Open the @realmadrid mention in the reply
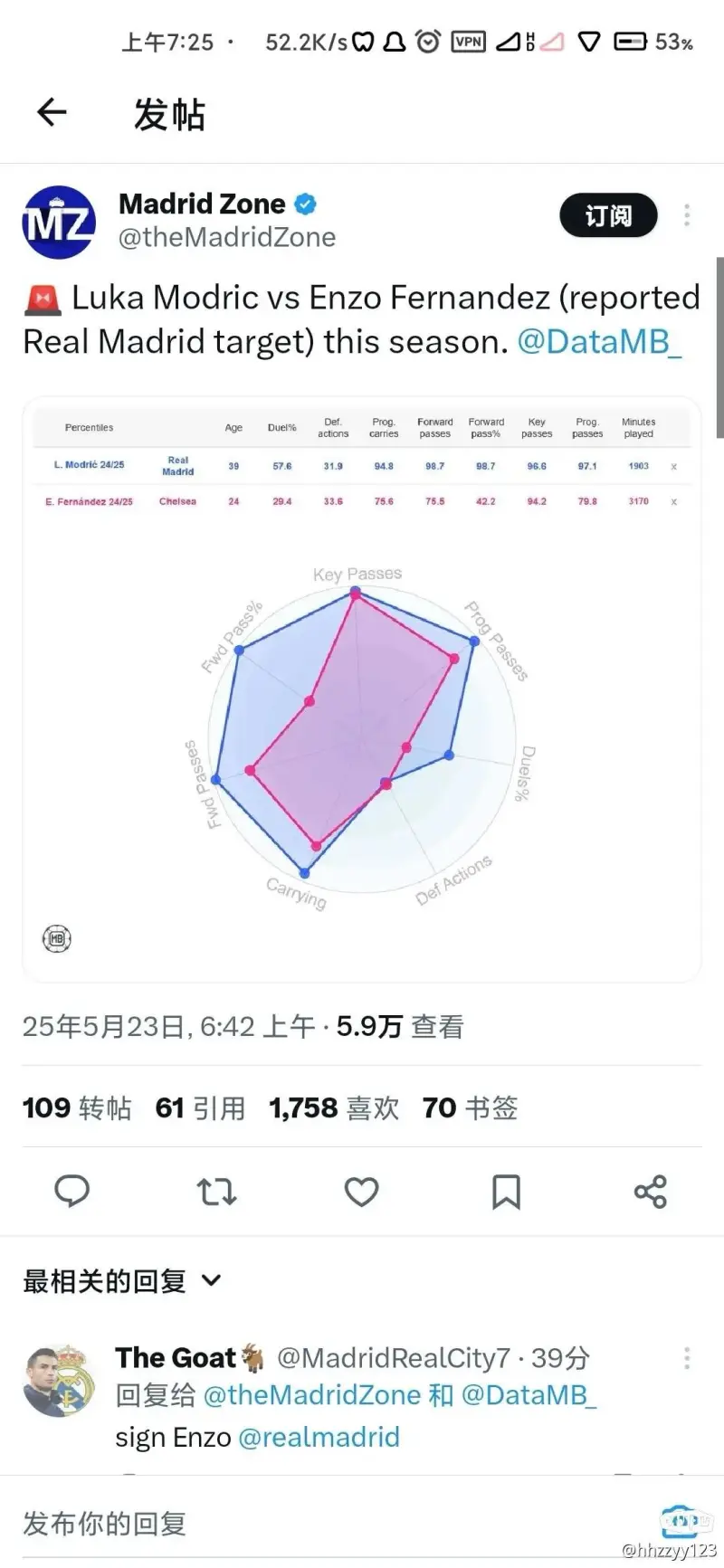This screenshot has height=1568, width=724. 319,1437
